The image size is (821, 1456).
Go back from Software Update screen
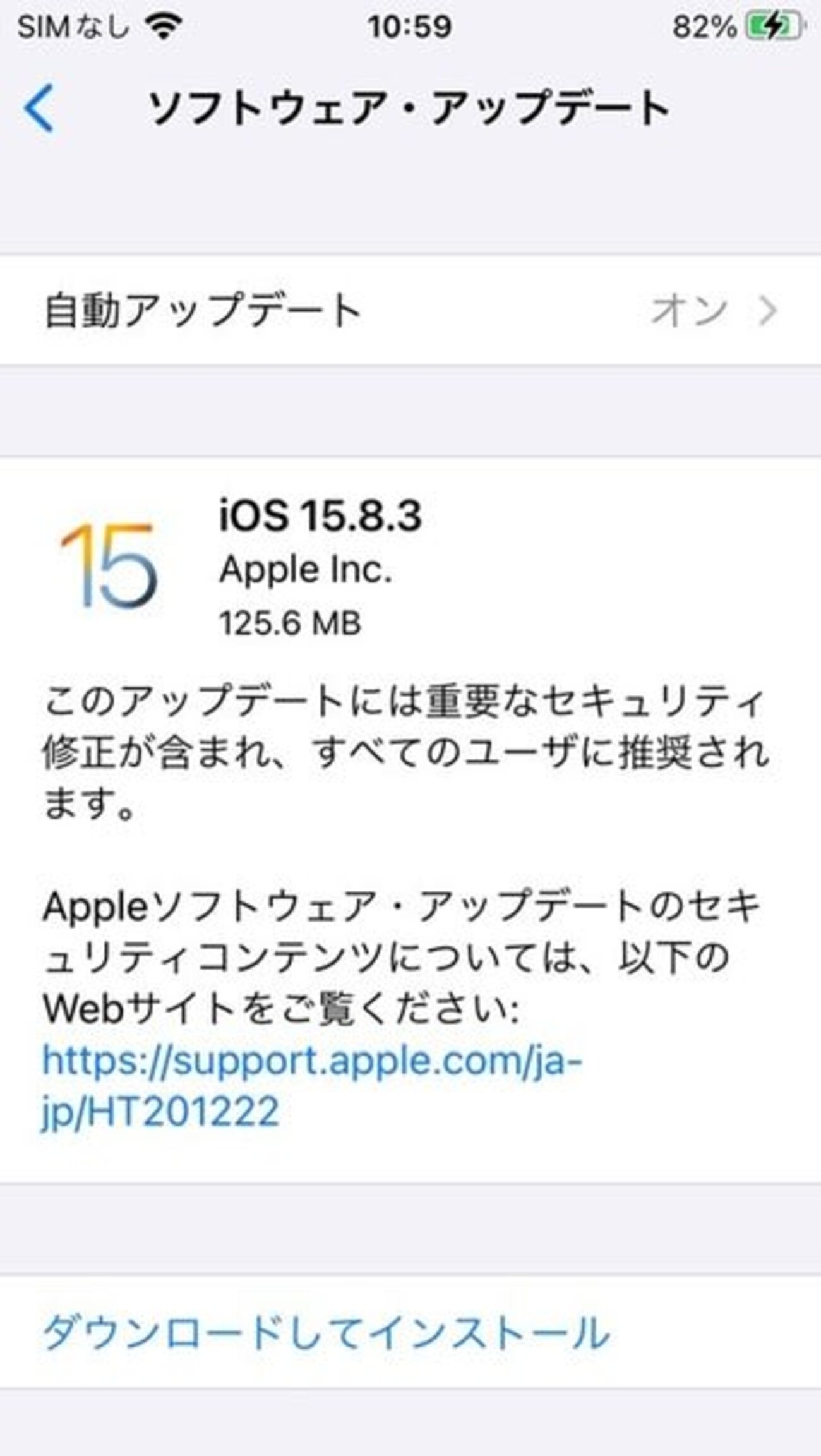[39, 109]
